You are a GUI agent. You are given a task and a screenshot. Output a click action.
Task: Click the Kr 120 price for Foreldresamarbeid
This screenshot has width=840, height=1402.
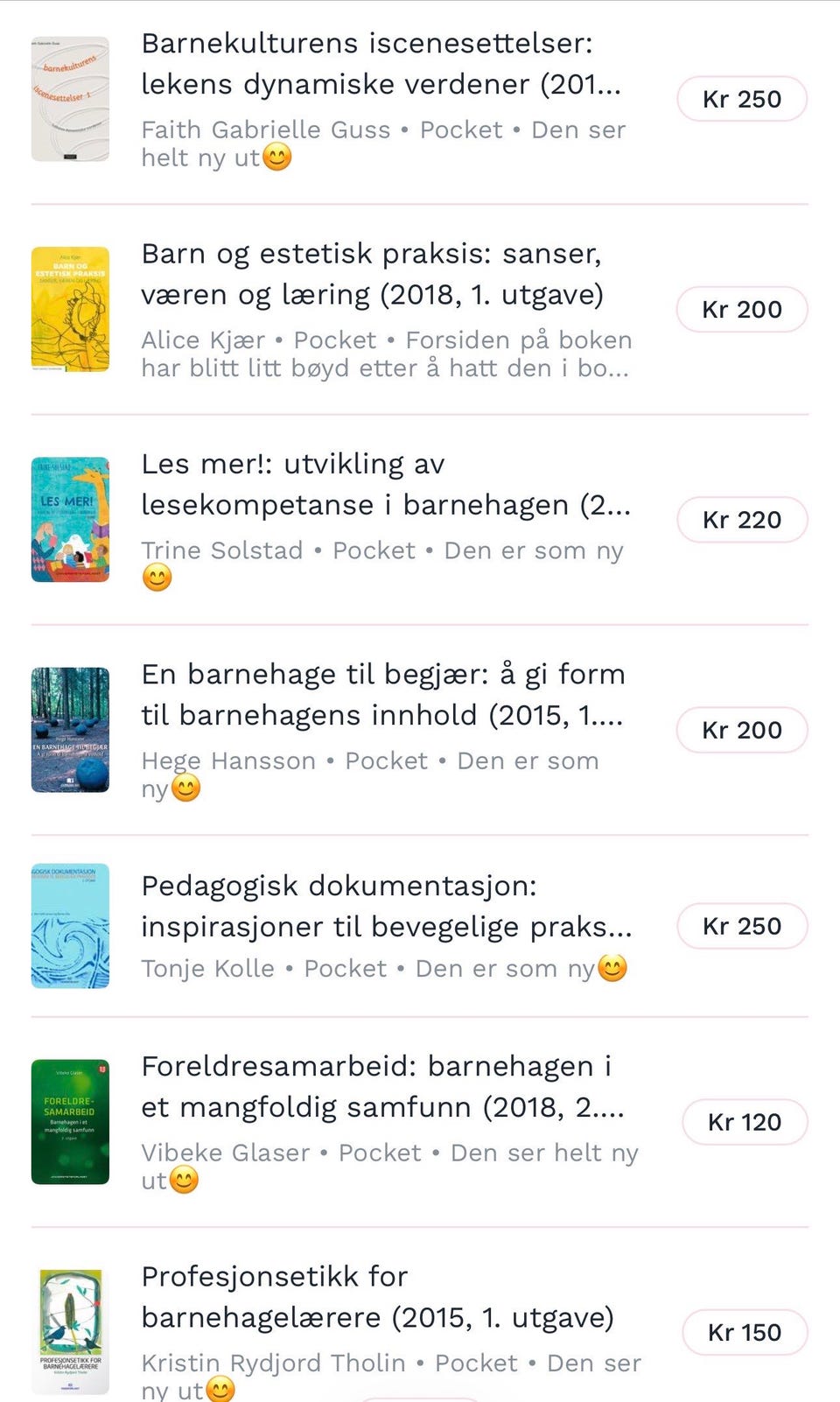coord(743,1121)
